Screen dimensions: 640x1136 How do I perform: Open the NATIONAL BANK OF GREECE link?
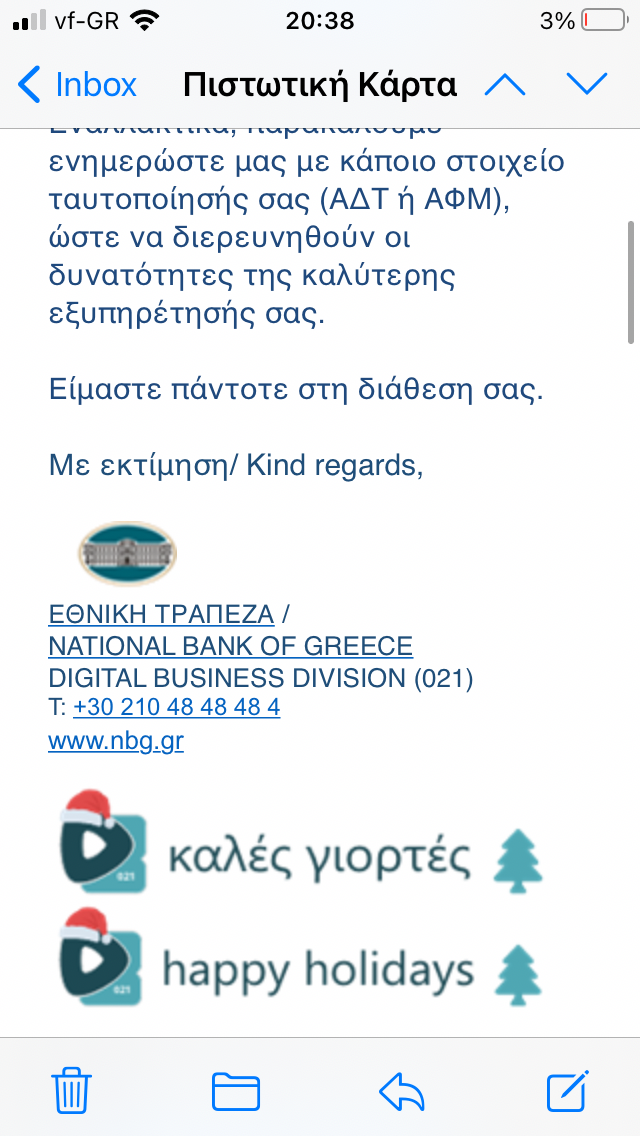click(230, 646)
